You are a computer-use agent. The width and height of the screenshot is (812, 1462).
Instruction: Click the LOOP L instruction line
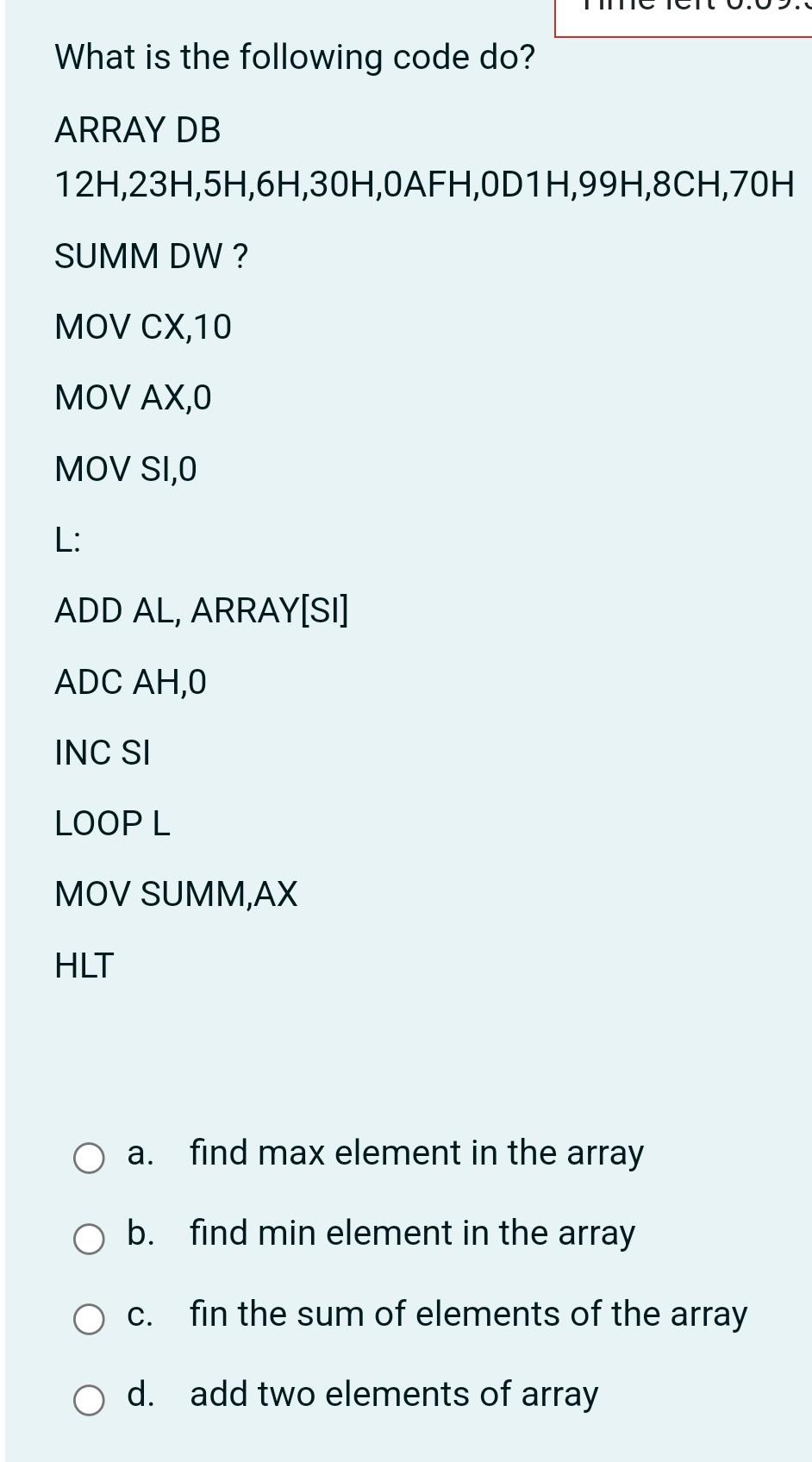pyautogui.click(x=113, y=824)
